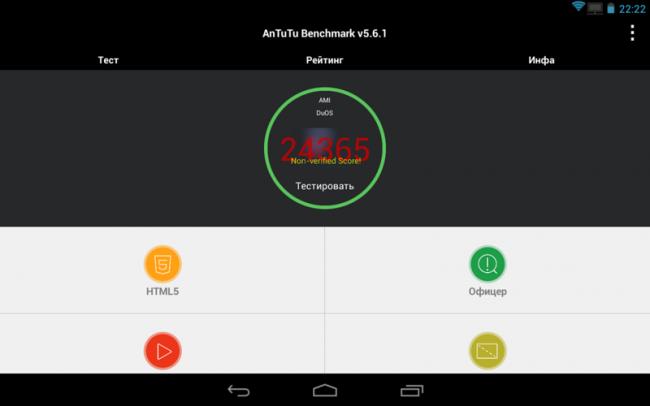Switch to the Тест tab
This screenshot has width=650, height=406.
coord(108,60)
